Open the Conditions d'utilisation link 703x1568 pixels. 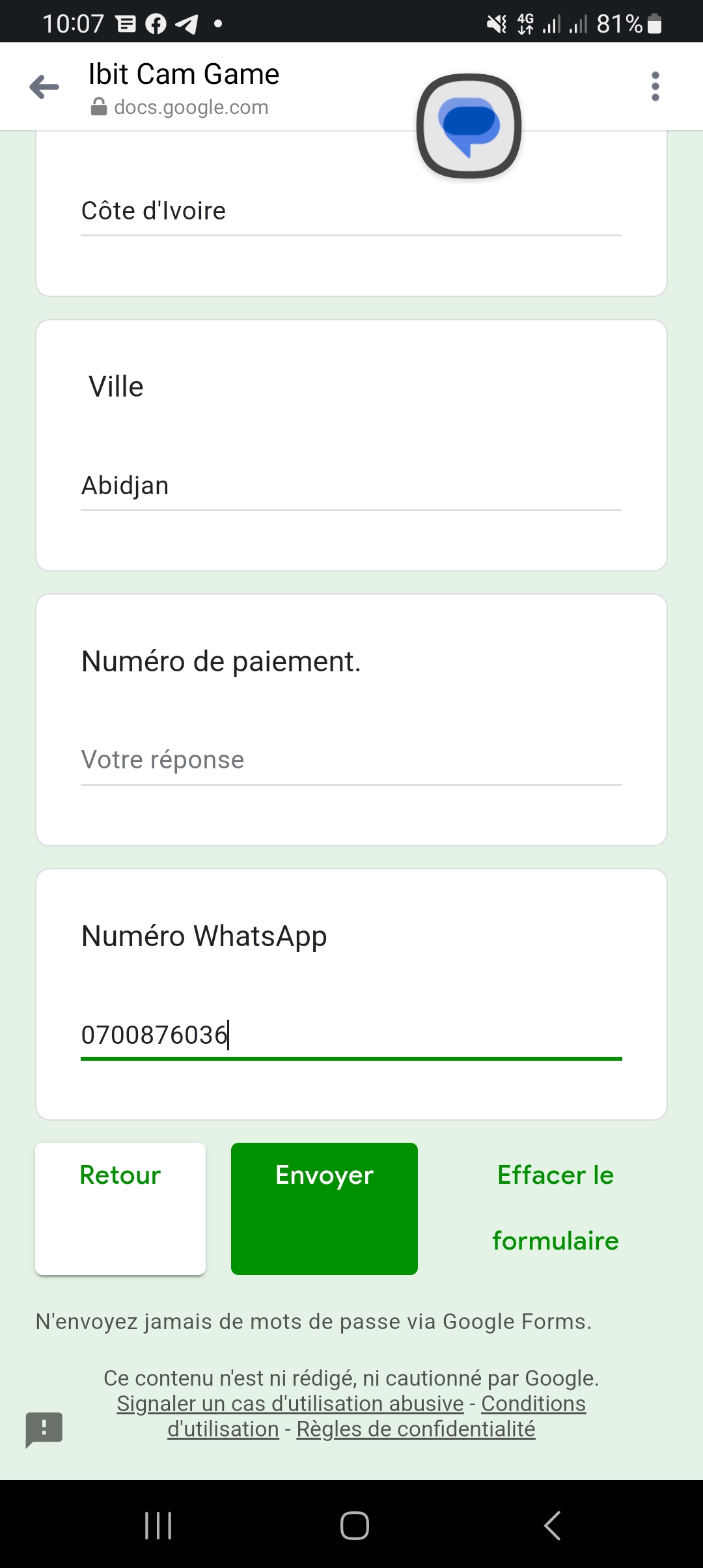pos(533,1403)
